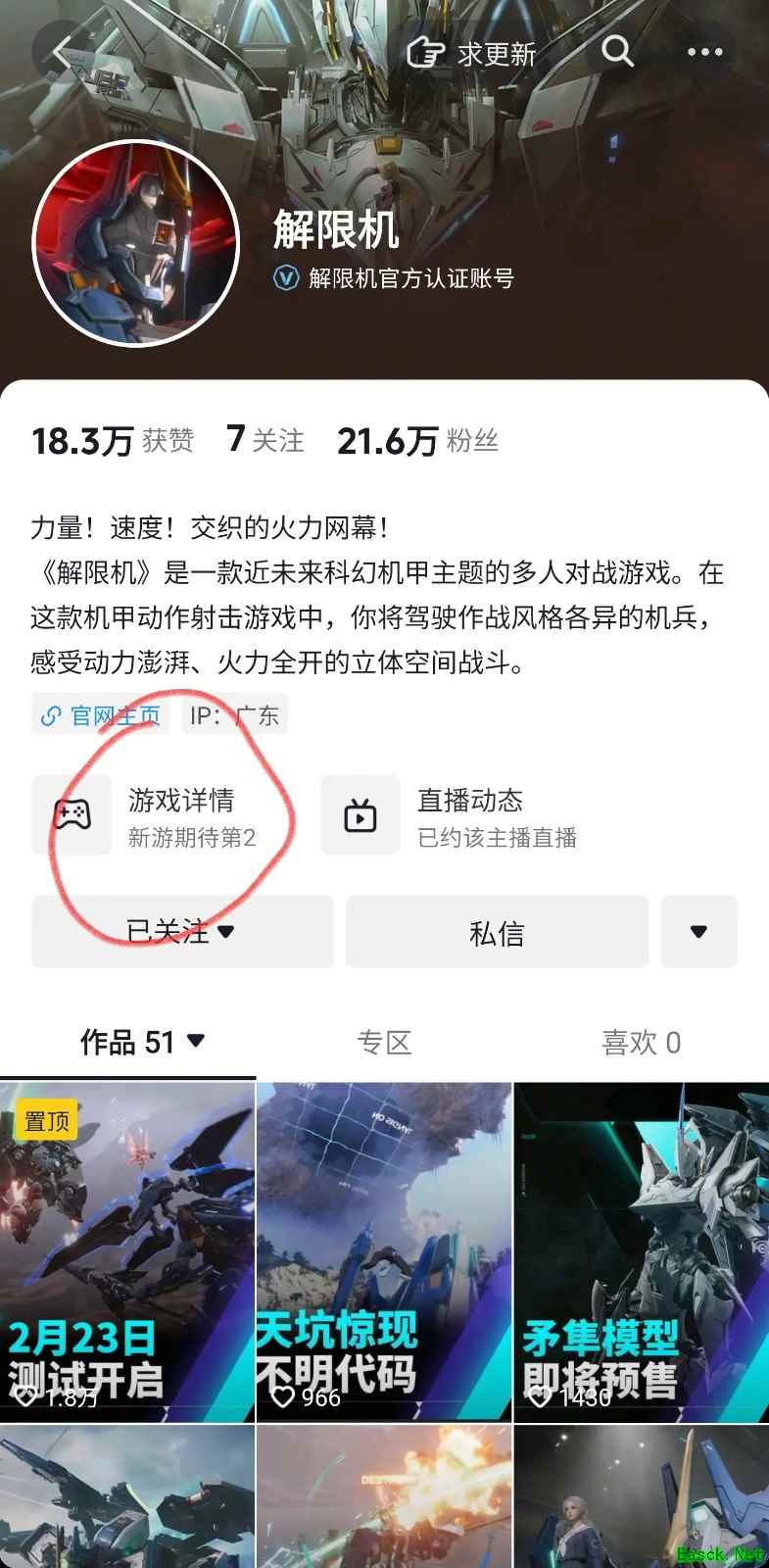Open the 矛隼模型即将预售 video
Screen dimensions: 769x1568
pyautogui.click(x=642, y=1251)
